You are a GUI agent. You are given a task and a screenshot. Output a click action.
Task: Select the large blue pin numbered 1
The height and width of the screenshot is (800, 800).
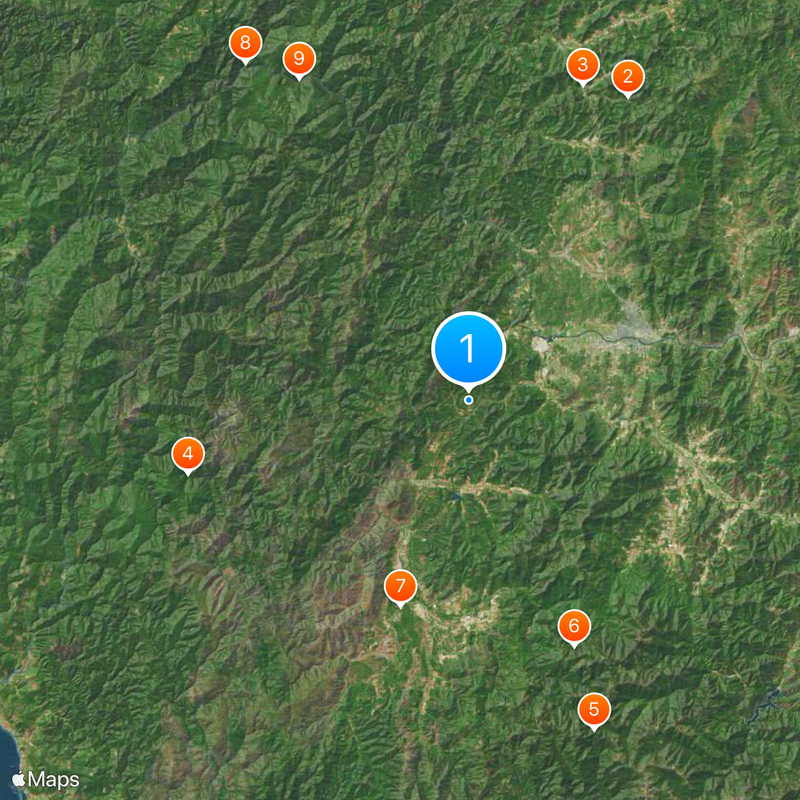coord(468,349)
